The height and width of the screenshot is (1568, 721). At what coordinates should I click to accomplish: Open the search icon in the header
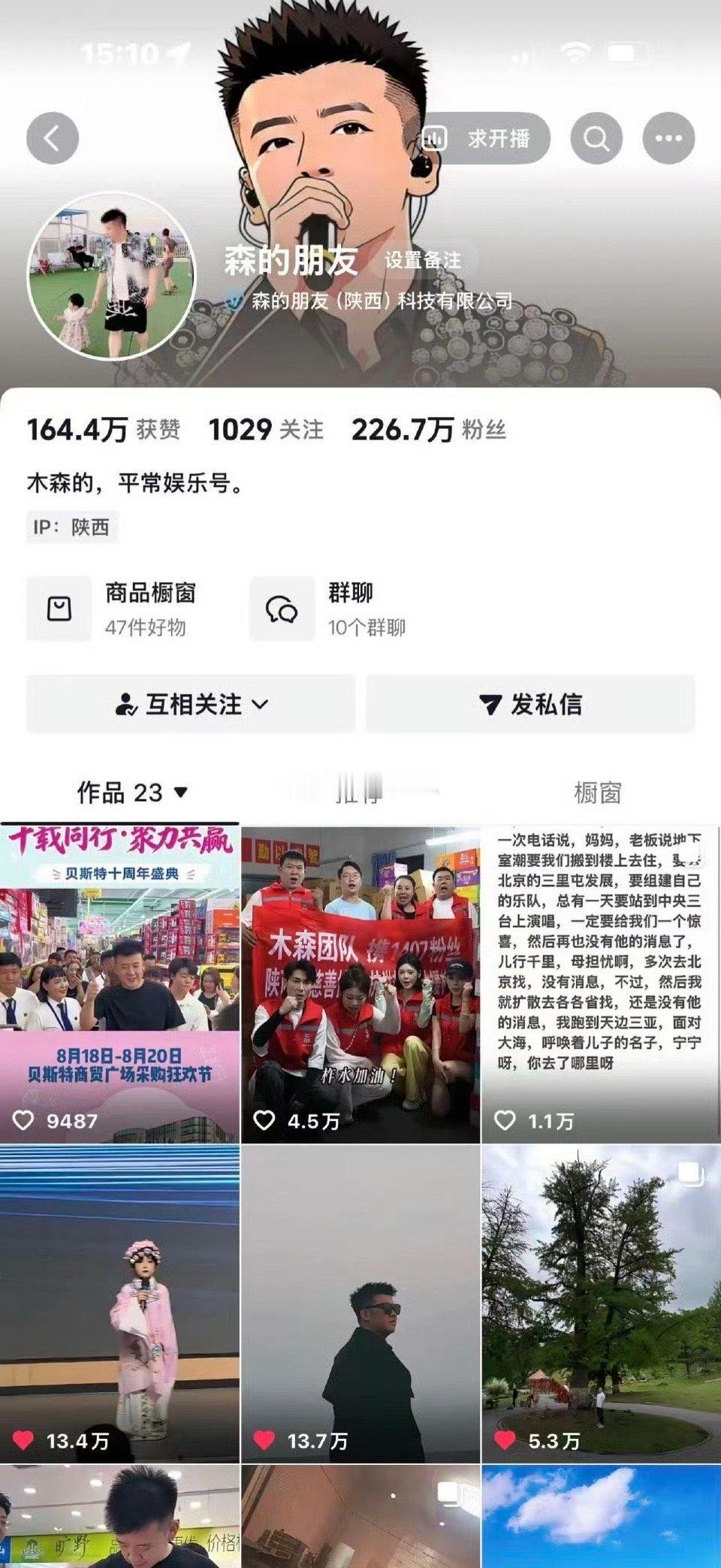596,138
